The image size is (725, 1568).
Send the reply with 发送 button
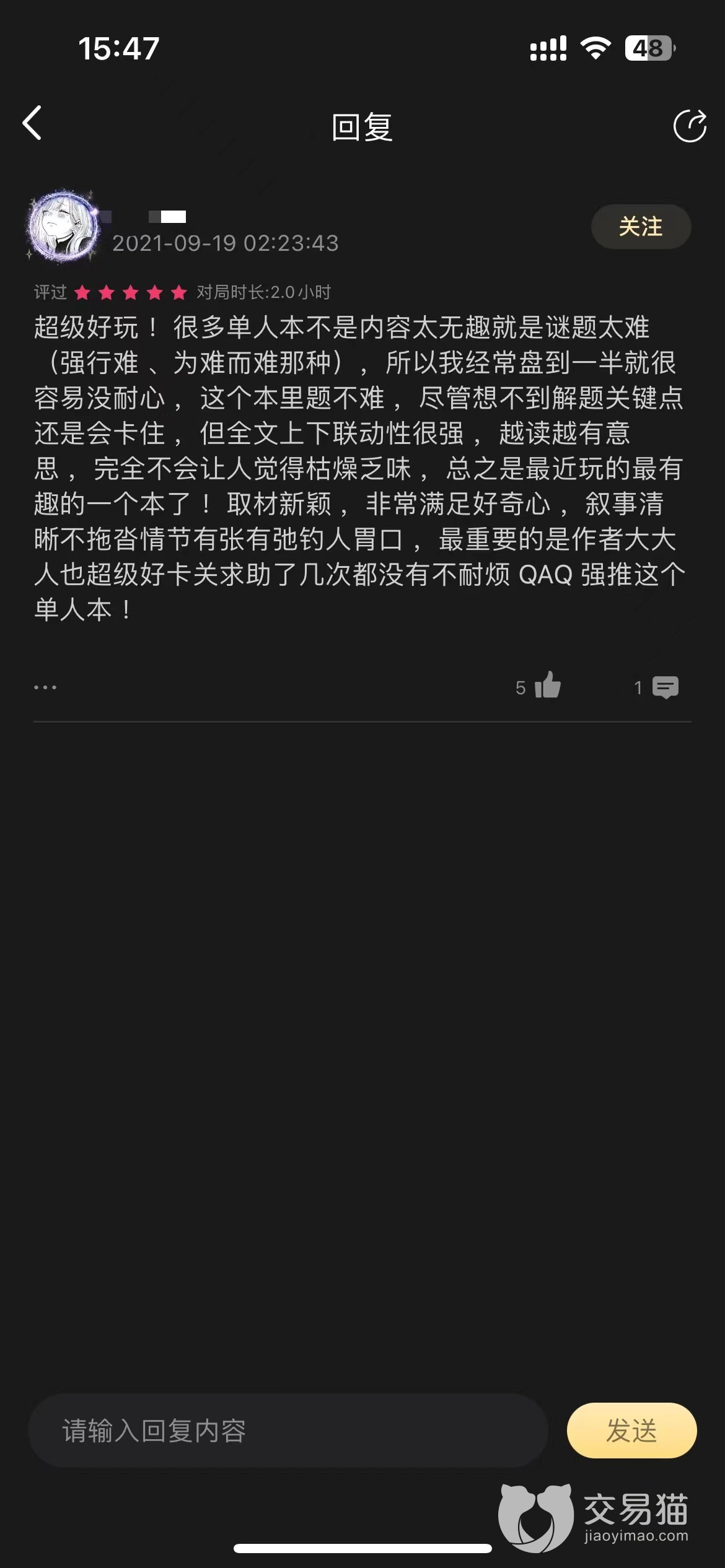click(x=631, y=1431)
